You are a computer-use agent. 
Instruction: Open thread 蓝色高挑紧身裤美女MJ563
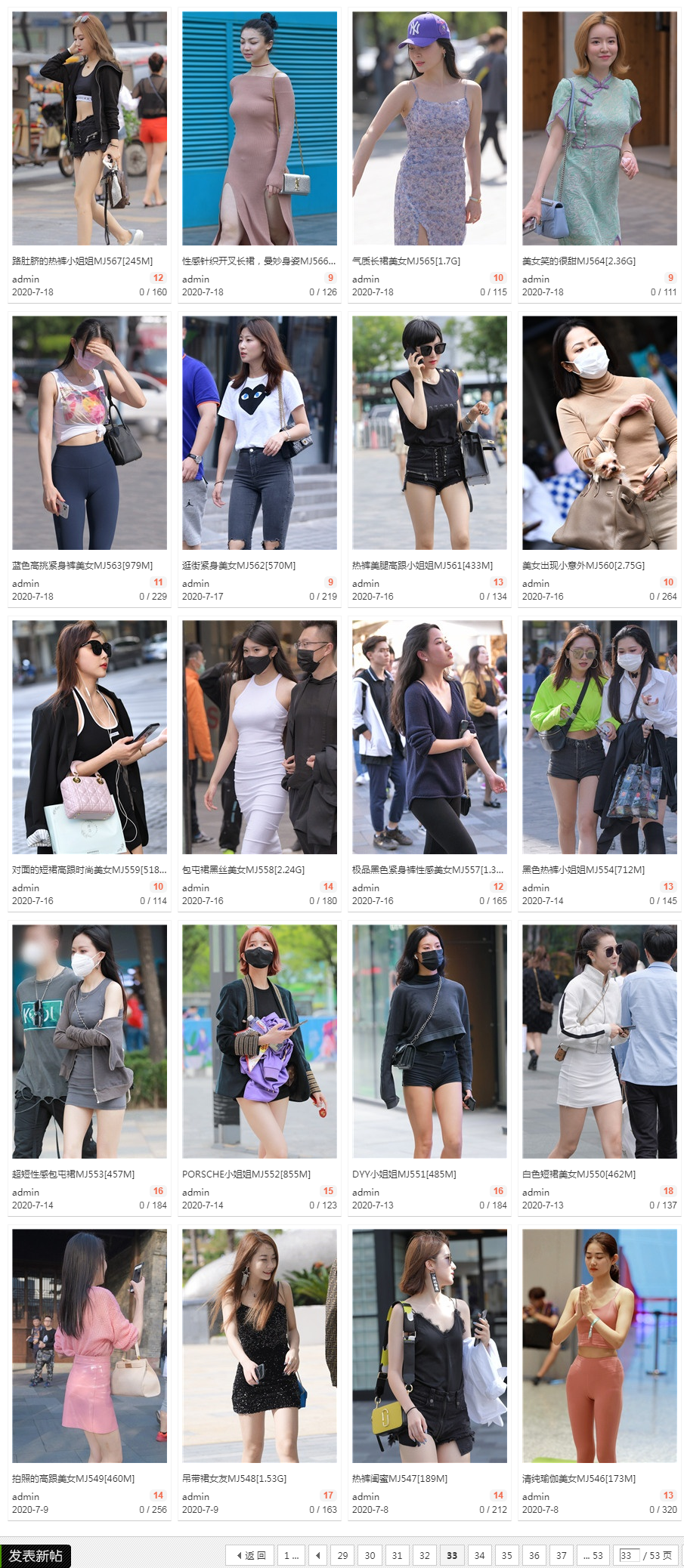(82, 566)
